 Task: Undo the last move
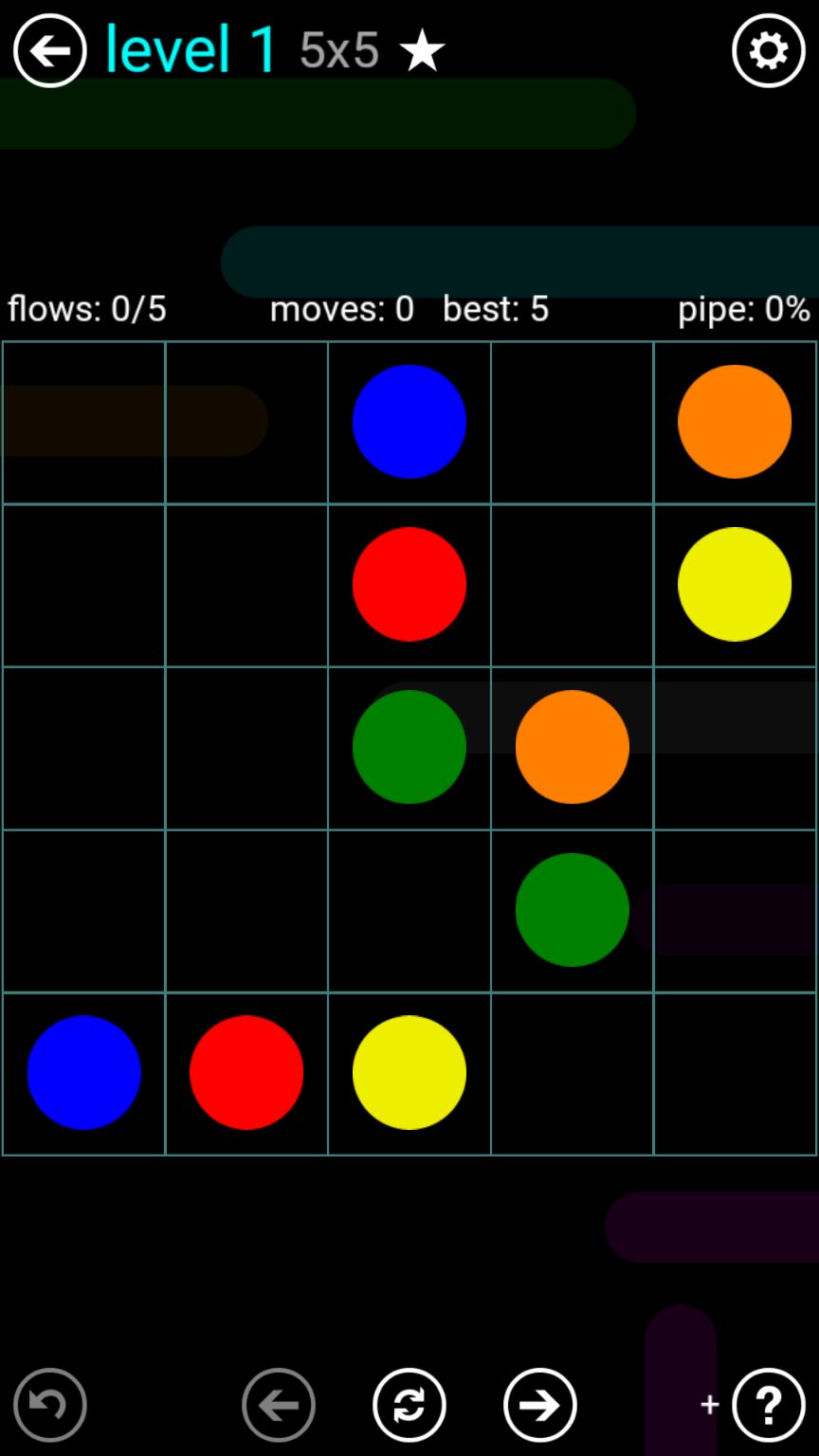coord(50,1405)
